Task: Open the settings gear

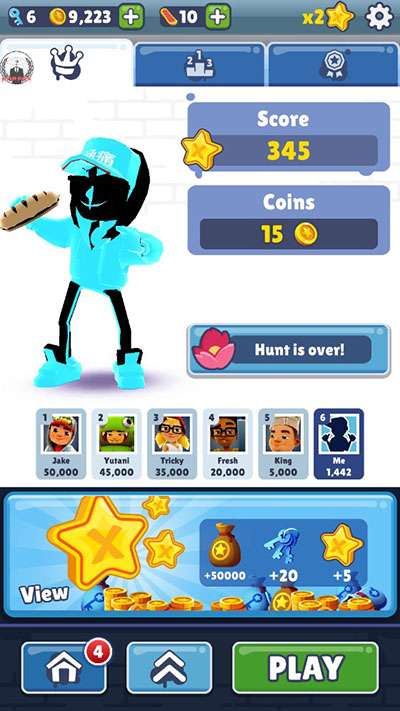Action: click(379, 17)
